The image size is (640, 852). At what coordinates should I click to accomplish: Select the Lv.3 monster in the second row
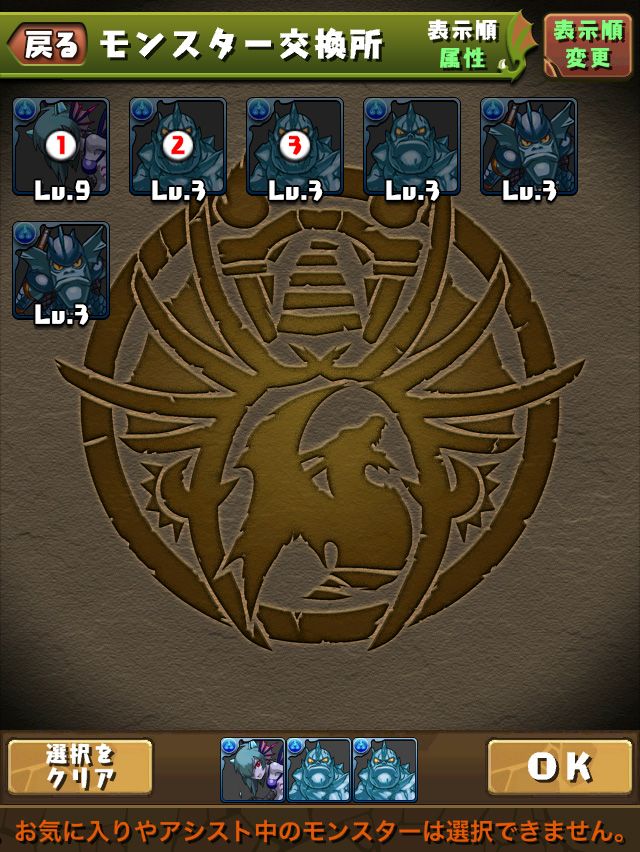pos(61,270)
